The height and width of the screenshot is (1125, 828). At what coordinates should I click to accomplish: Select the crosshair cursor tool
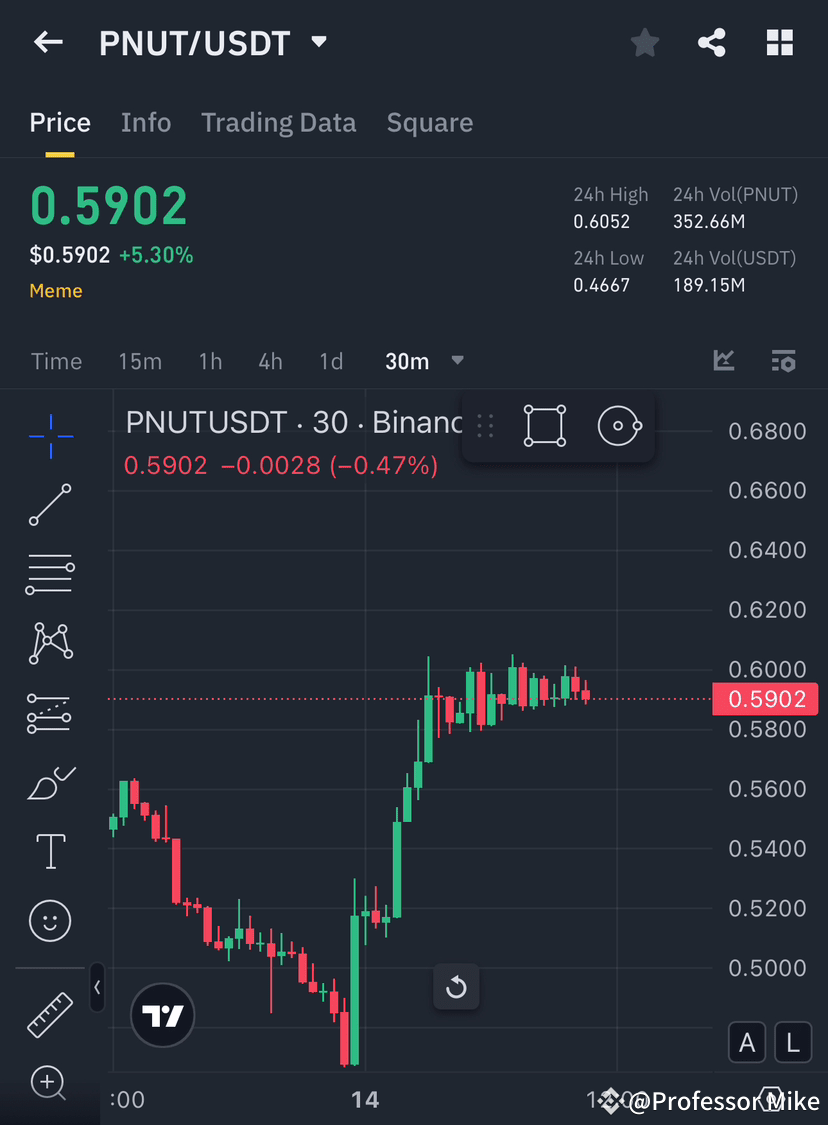(50, 435)
